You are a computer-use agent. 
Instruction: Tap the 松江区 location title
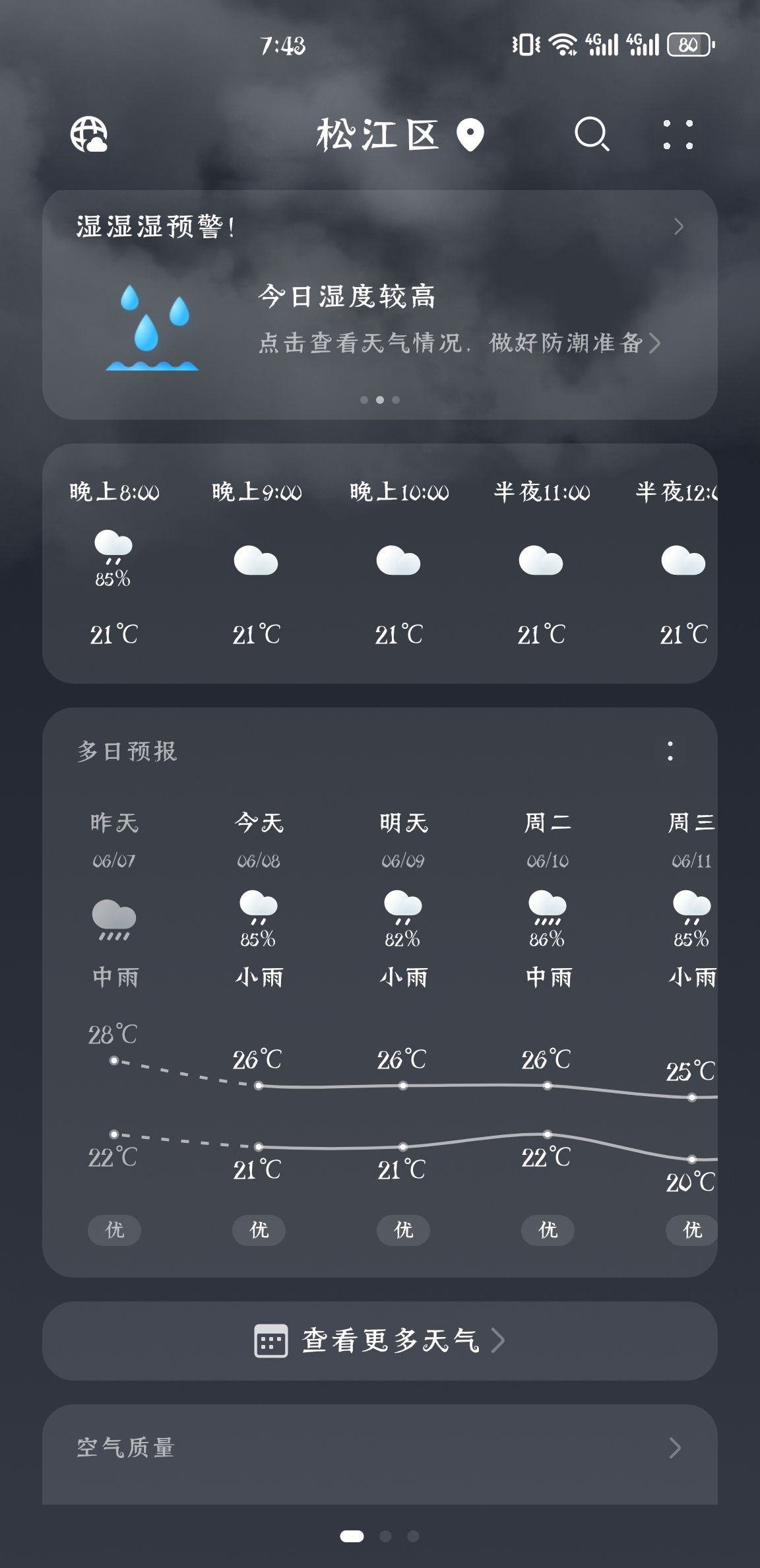[377, 135]
